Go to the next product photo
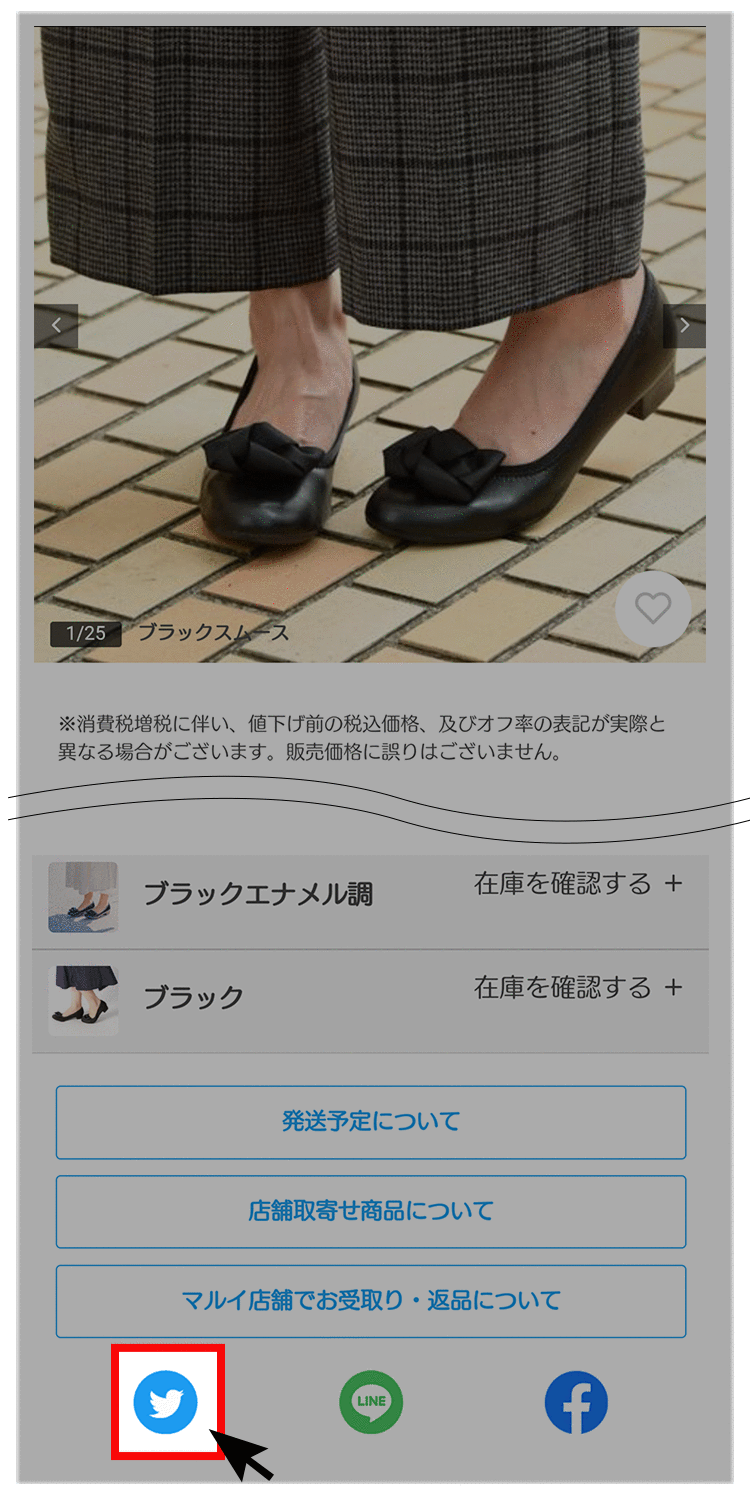Image resolution: width=750 pixels, height=1501 pixels. [685, 325]
